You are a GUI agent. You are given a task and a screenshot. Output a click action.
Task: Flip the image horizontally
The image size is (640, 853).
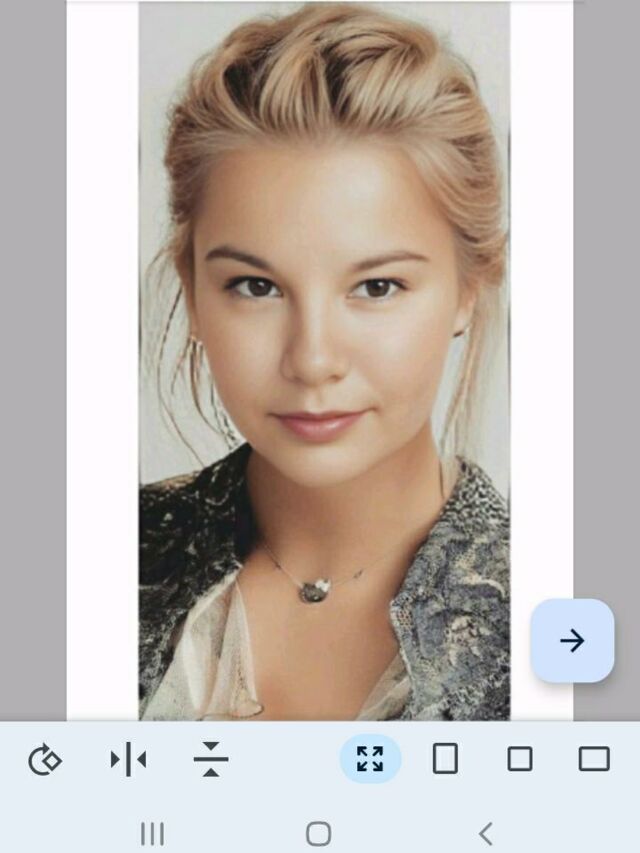click(x=128, y=760)
